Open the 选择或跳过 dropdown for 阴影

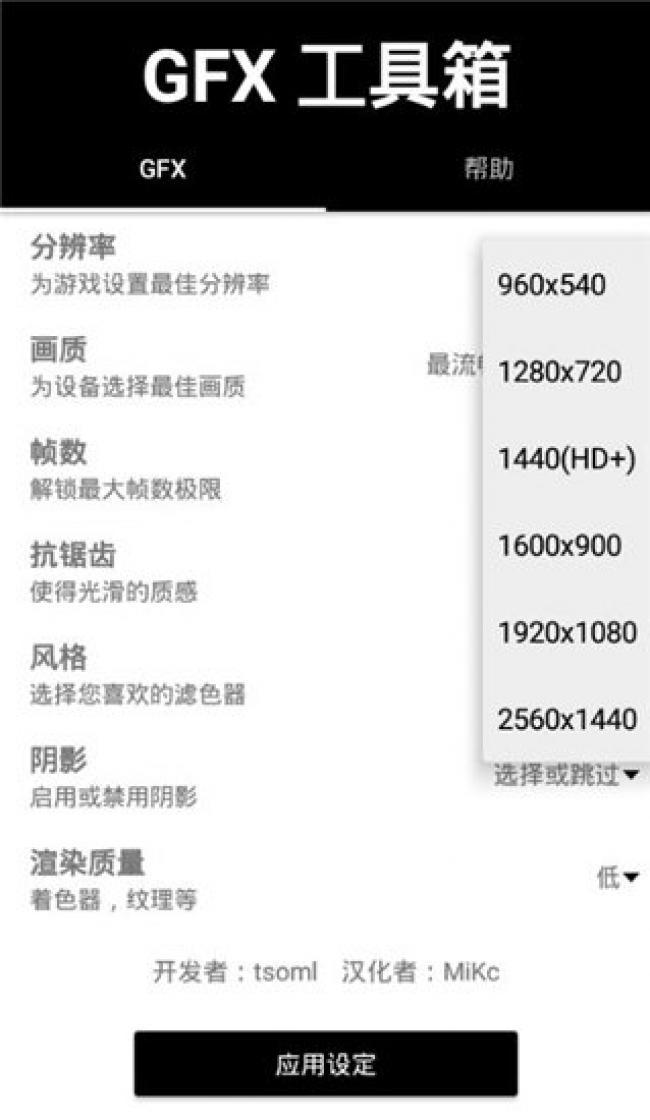[x=566, y=775]
